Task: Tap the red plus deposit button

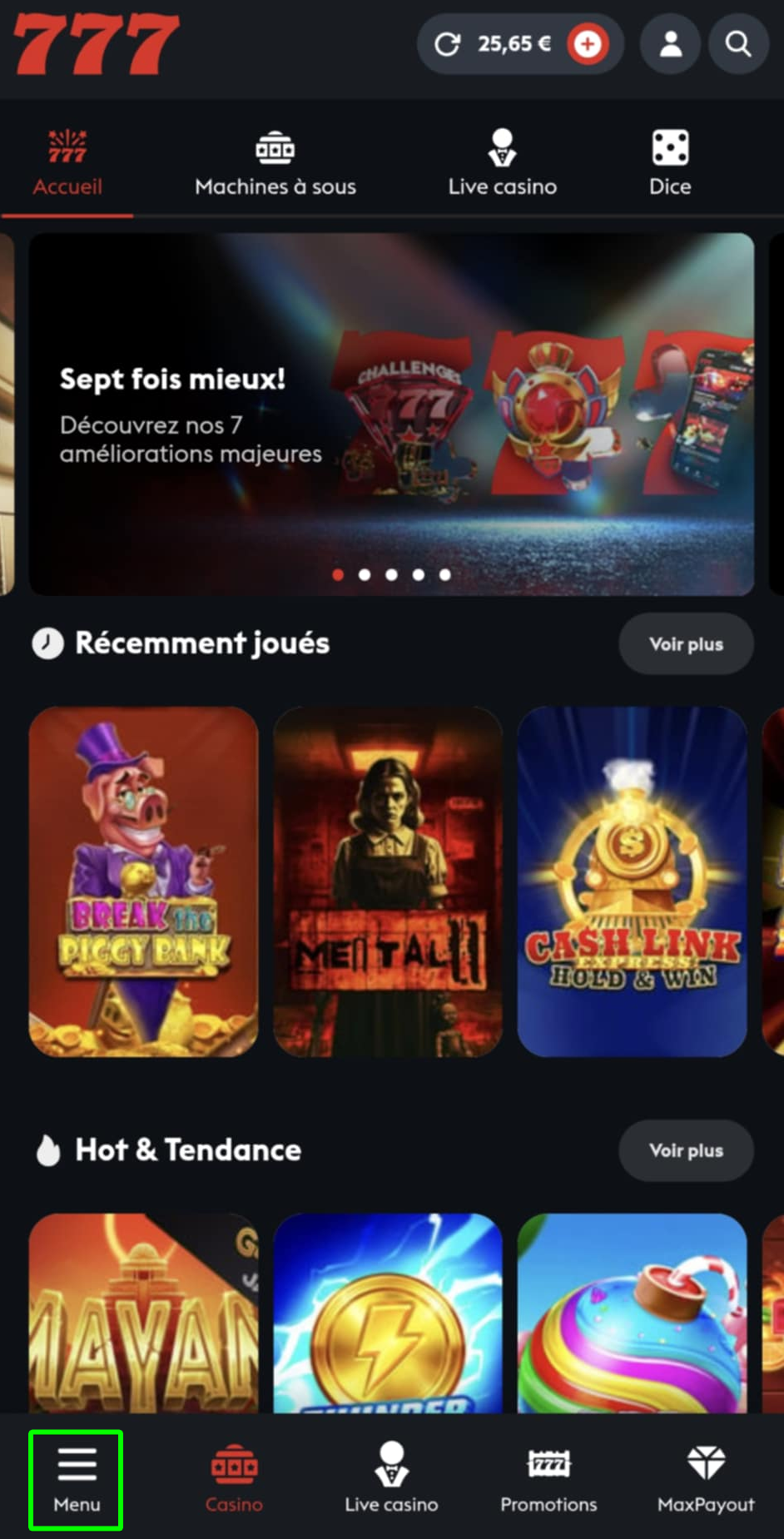Action: (588, 44)
